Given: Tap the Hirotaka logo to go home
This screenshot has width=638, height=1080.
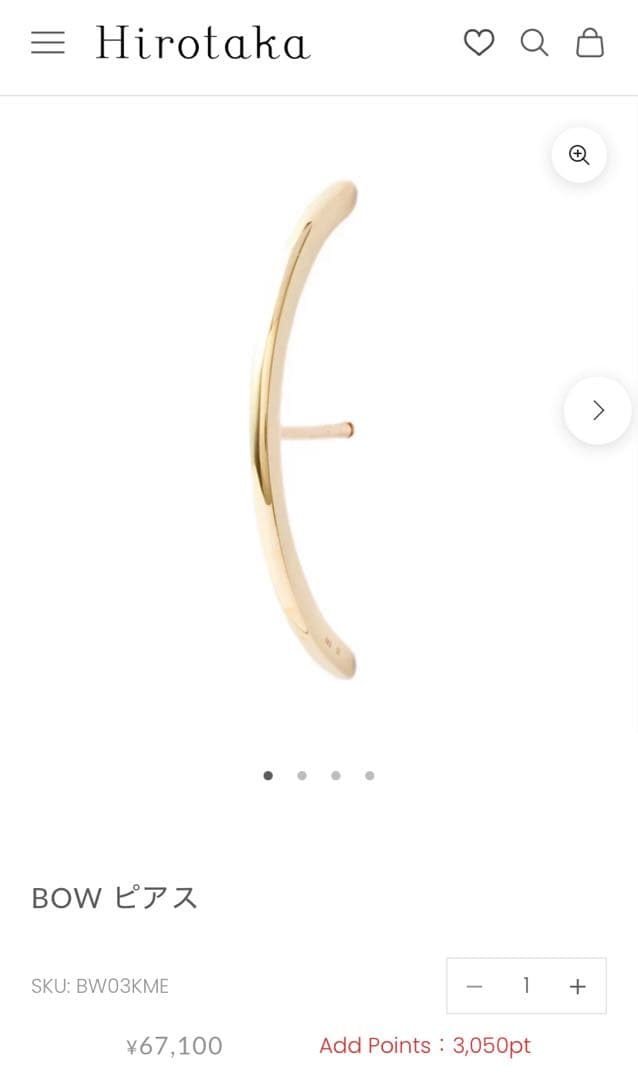Looking at the screenshot, I should [x=202, y=43].
